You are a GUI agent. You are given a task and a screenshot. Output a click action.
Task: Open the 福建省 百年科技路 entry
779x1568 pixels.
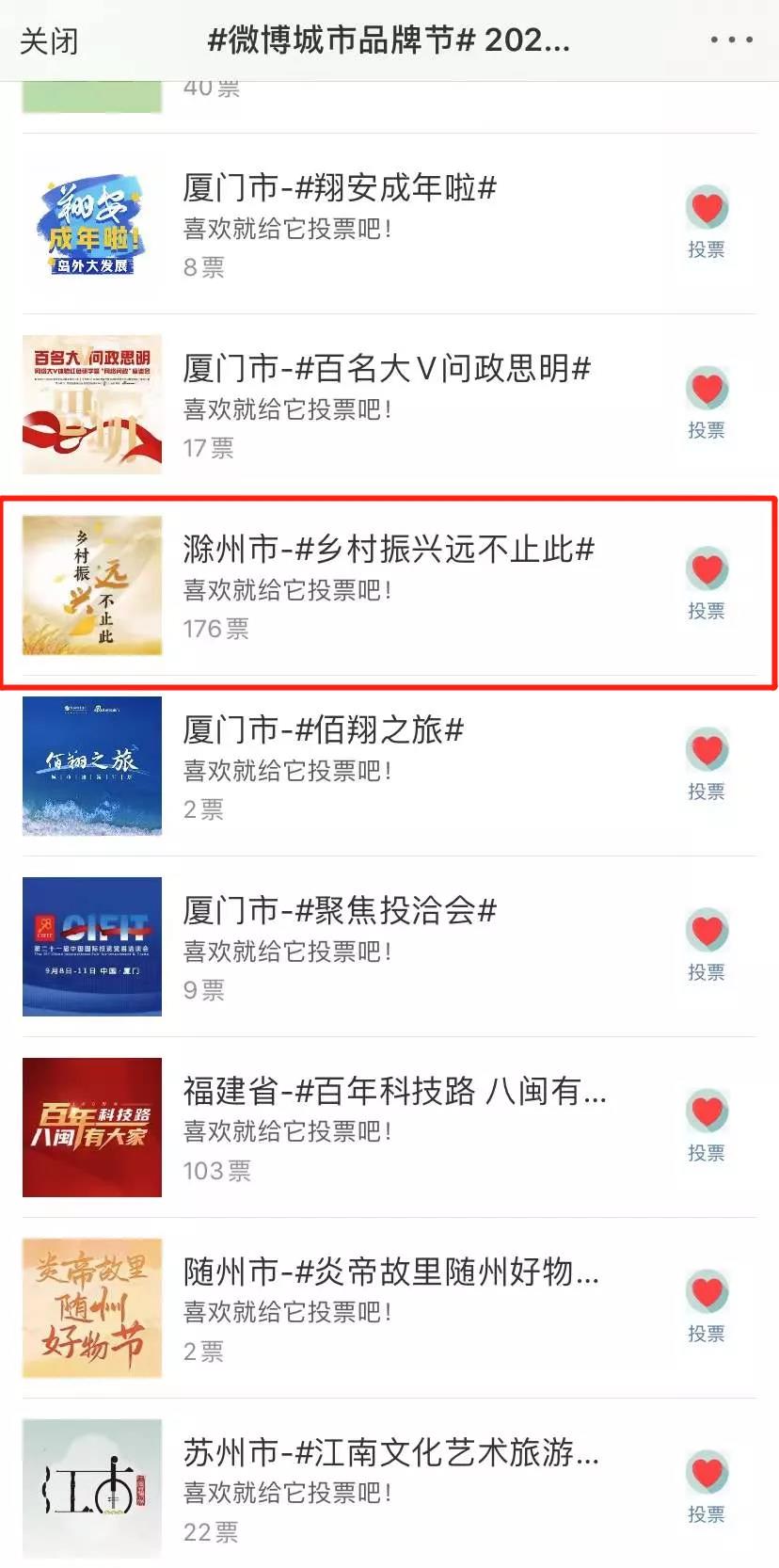tap(395, 1091)
